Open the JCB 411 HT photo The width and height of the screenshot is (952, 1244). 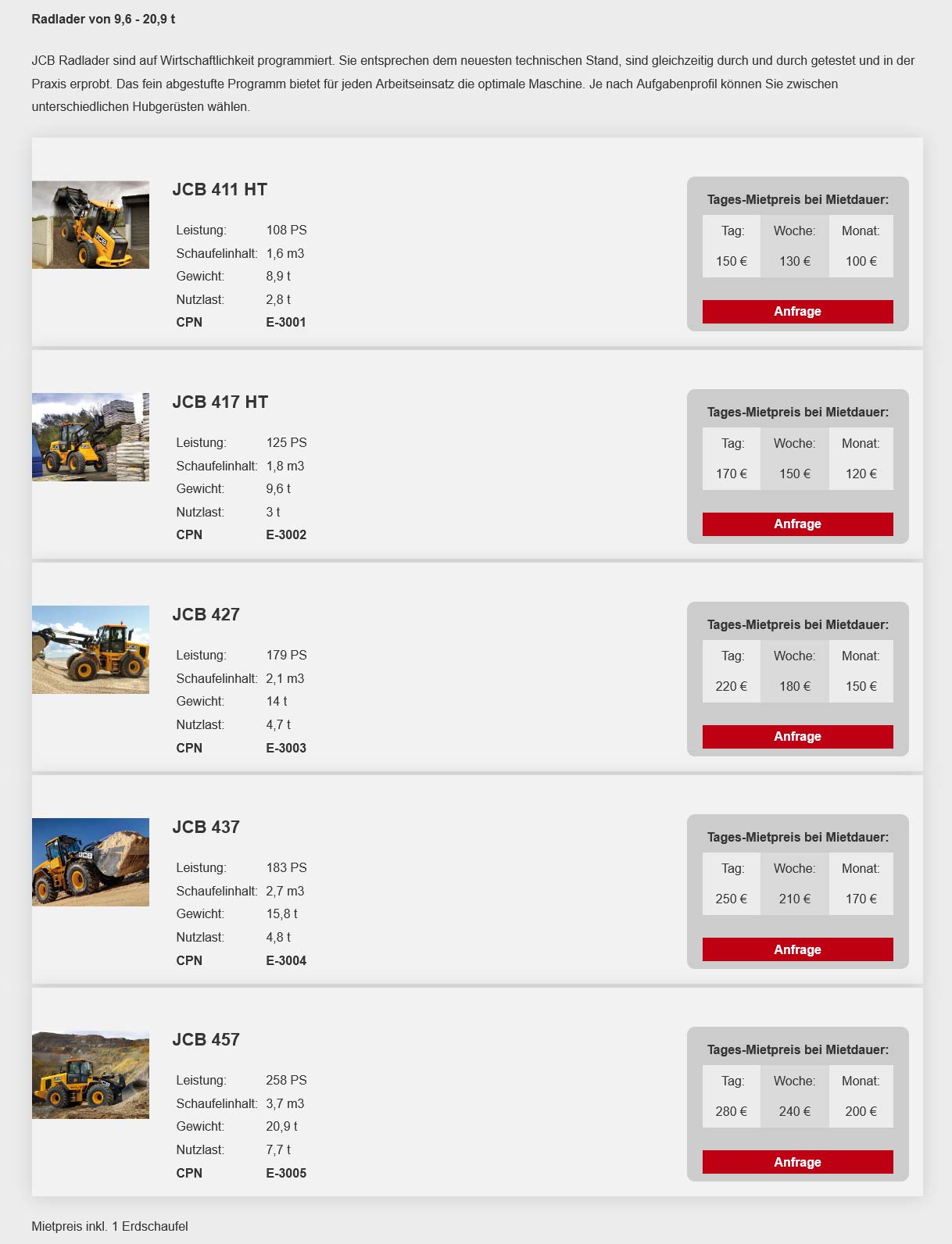point(91,225)
